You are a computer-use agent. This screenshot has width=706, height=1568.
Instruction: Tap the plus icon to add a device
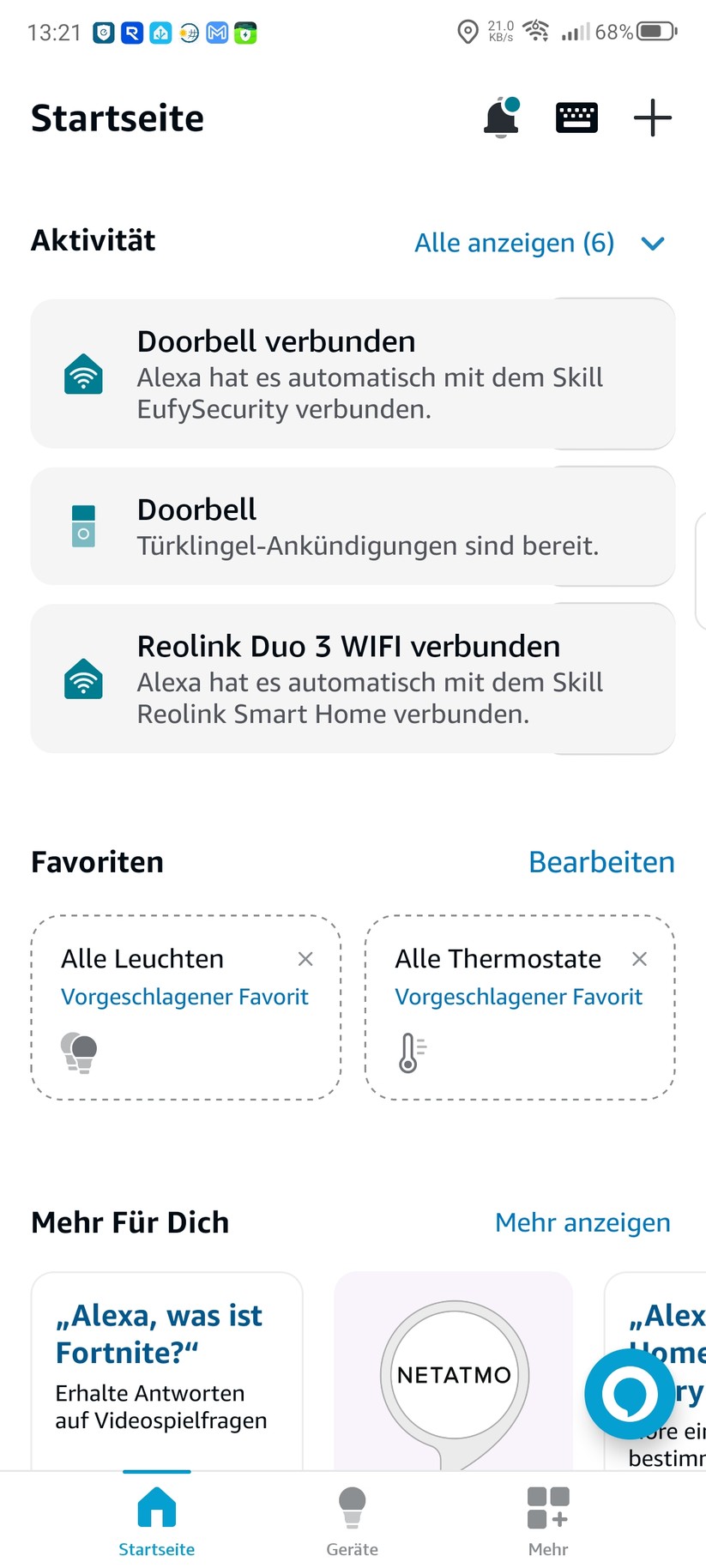pyautogui.click(x=652, y=118)
